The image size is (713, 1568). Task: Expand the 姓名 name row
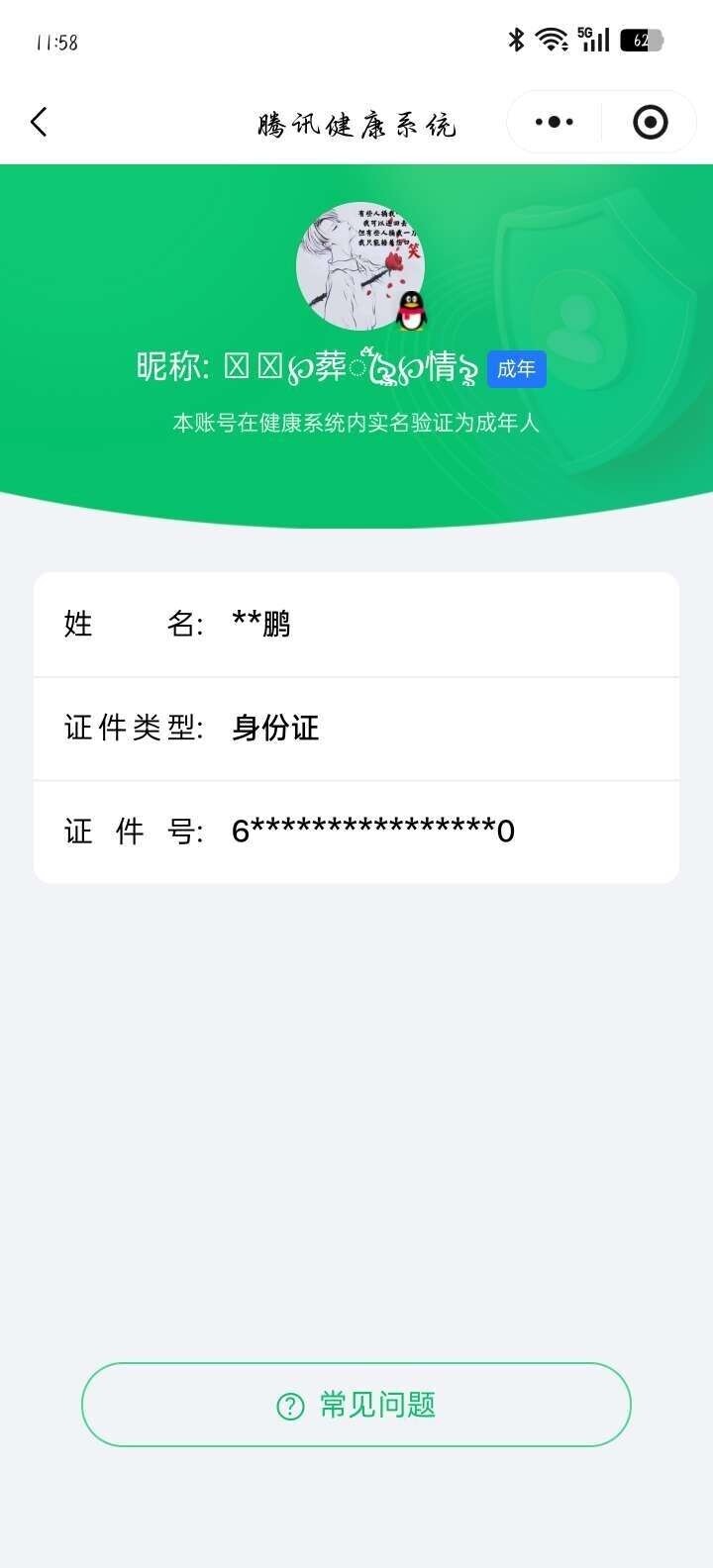(x=356, y=624)
